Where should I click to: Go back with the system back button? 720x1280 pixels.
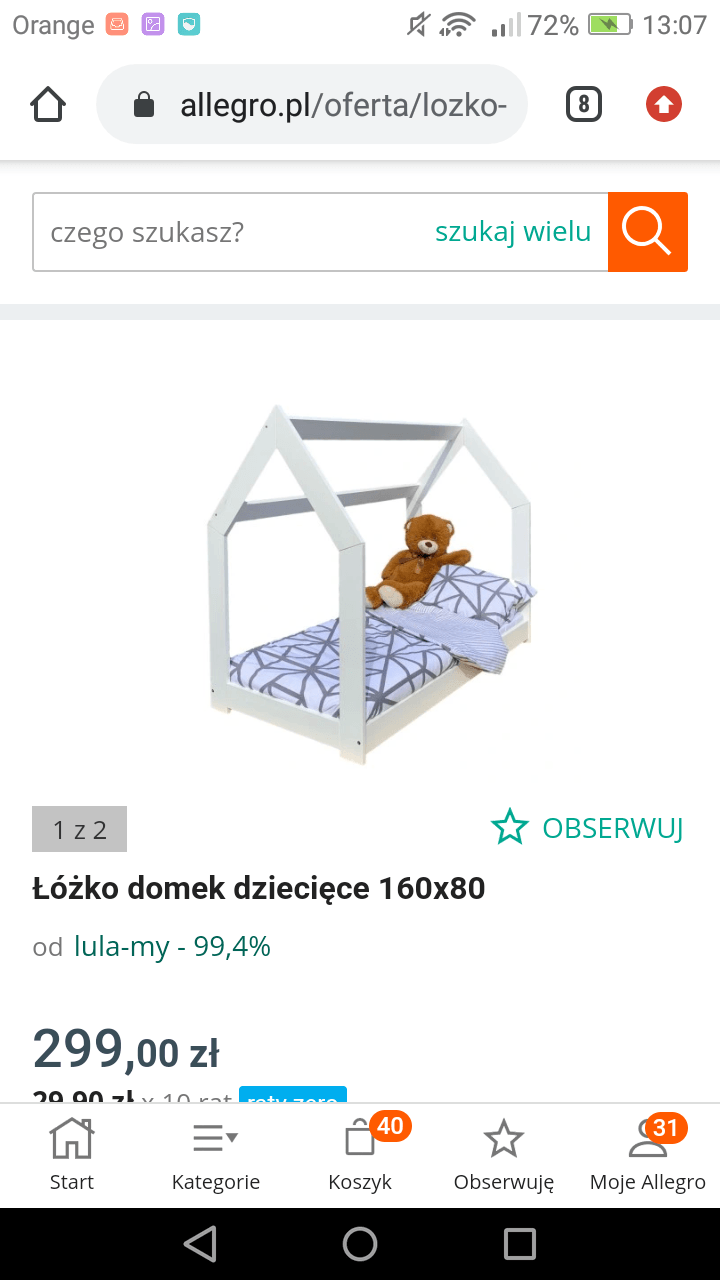pyautogui.click(x=201, y=1243)
